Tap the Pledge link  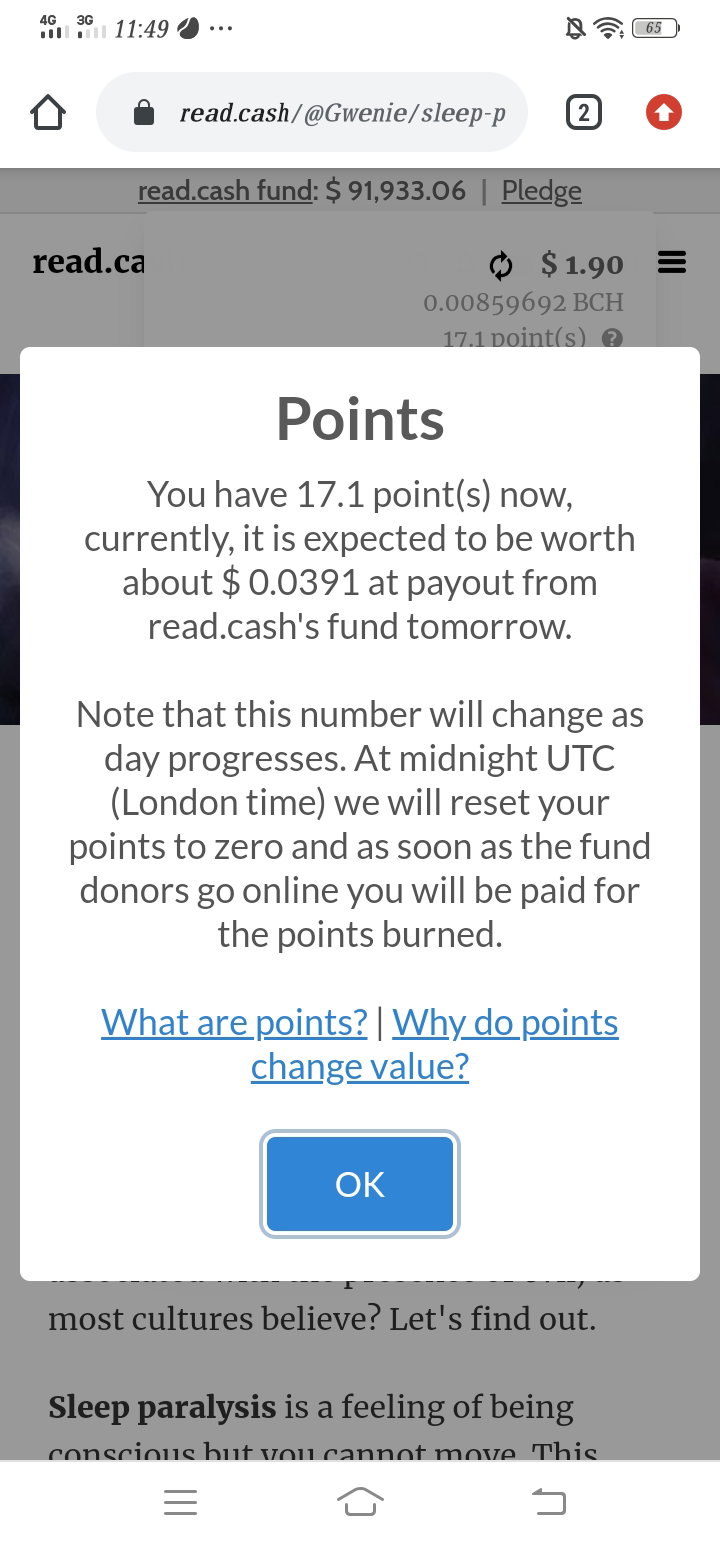click(x=541, y=190)
